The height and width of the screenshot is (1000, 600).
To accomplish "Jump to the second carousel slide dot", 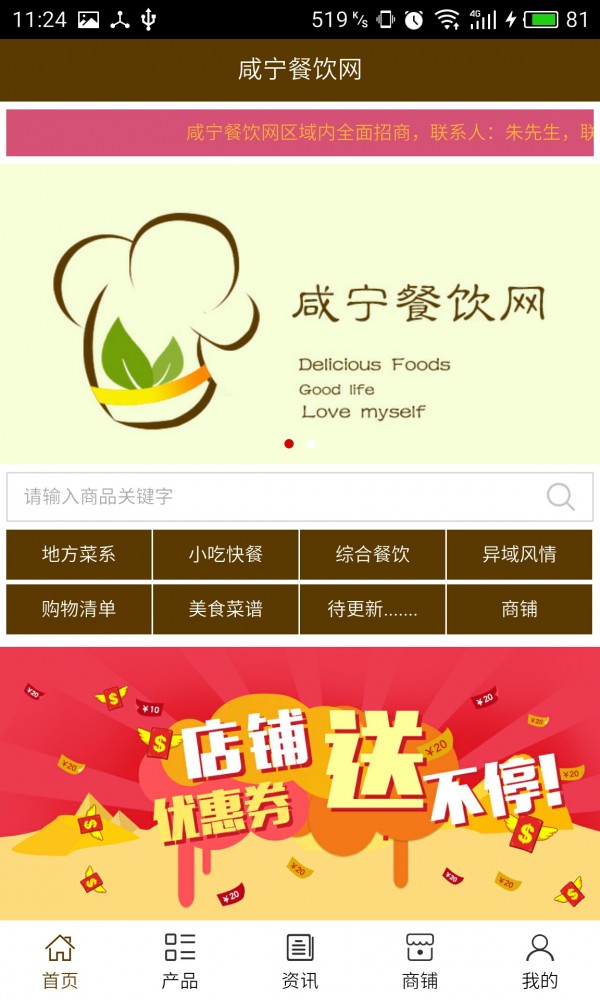I will [312, 444].
